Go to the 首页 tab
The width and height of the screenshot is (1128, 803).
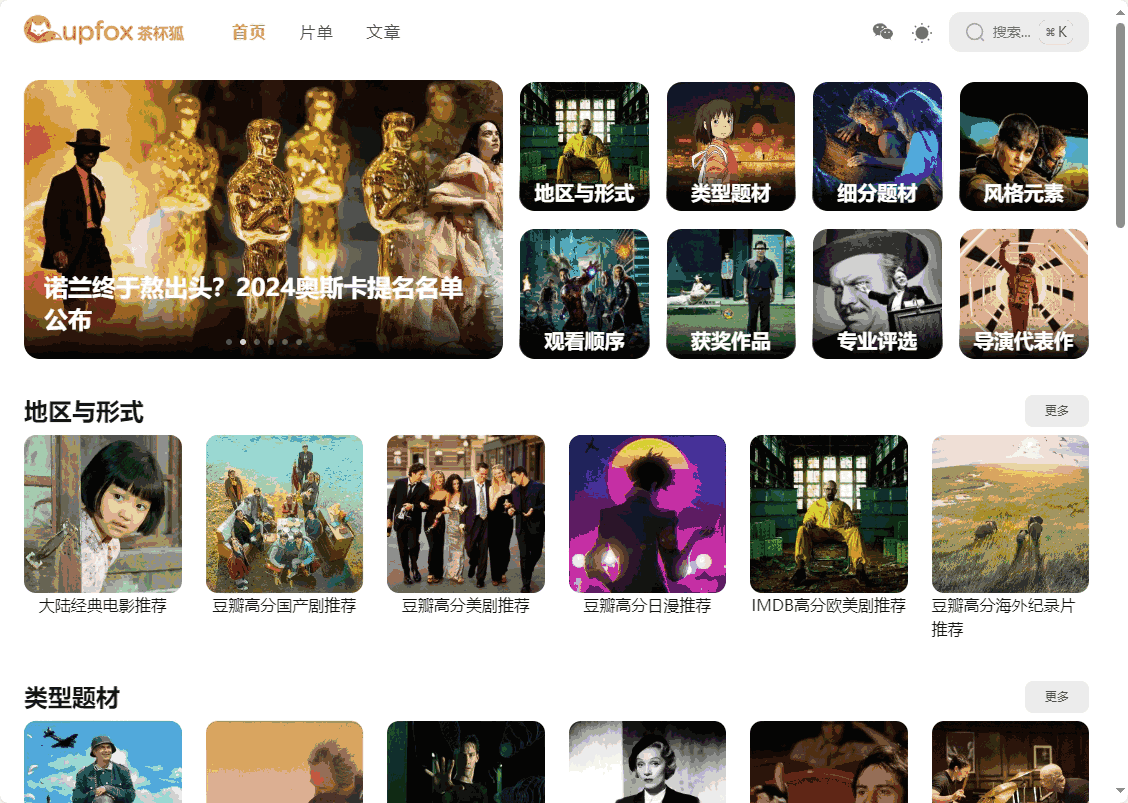pyautogui.click(x=249, y=32)
